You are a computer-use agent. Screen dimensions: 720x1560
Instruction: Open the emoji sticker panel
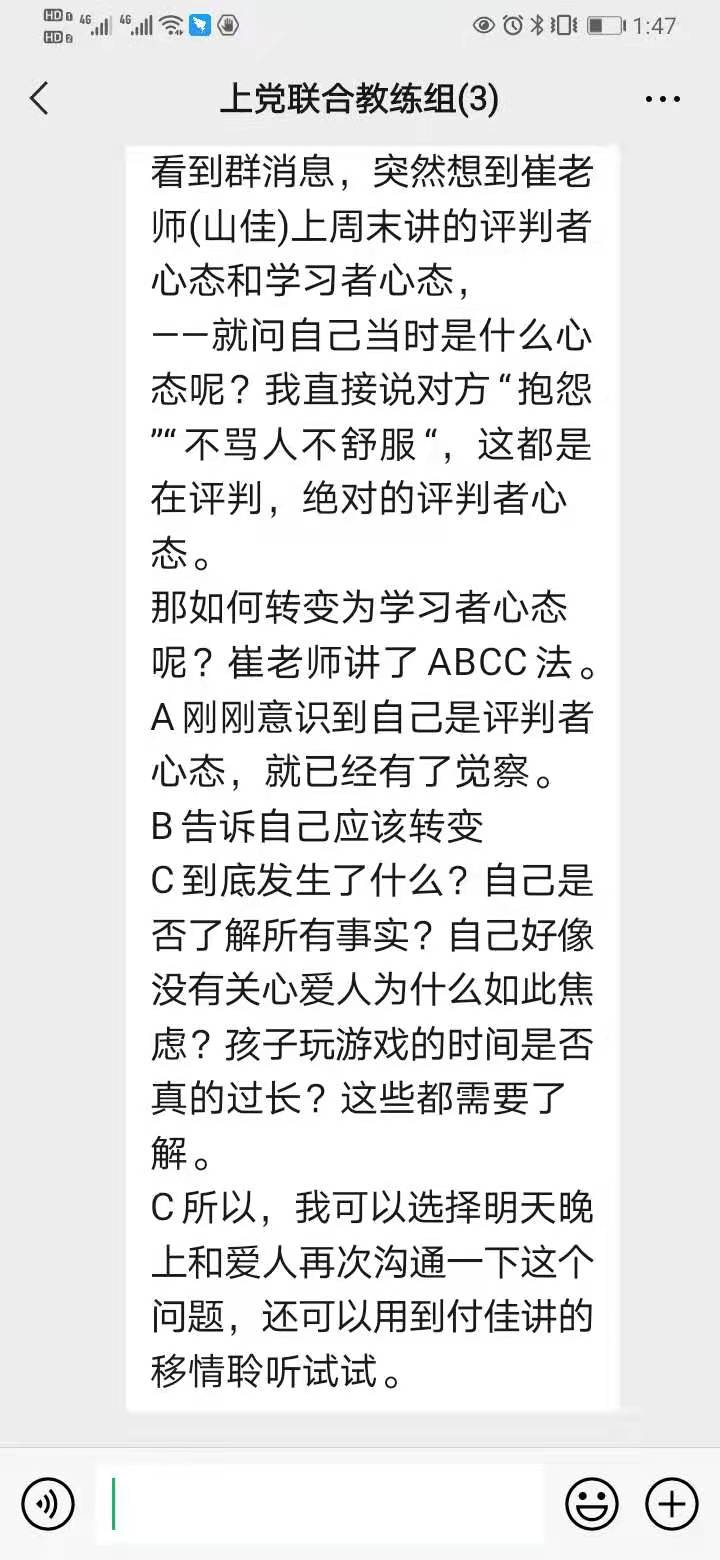(592, 1503)
